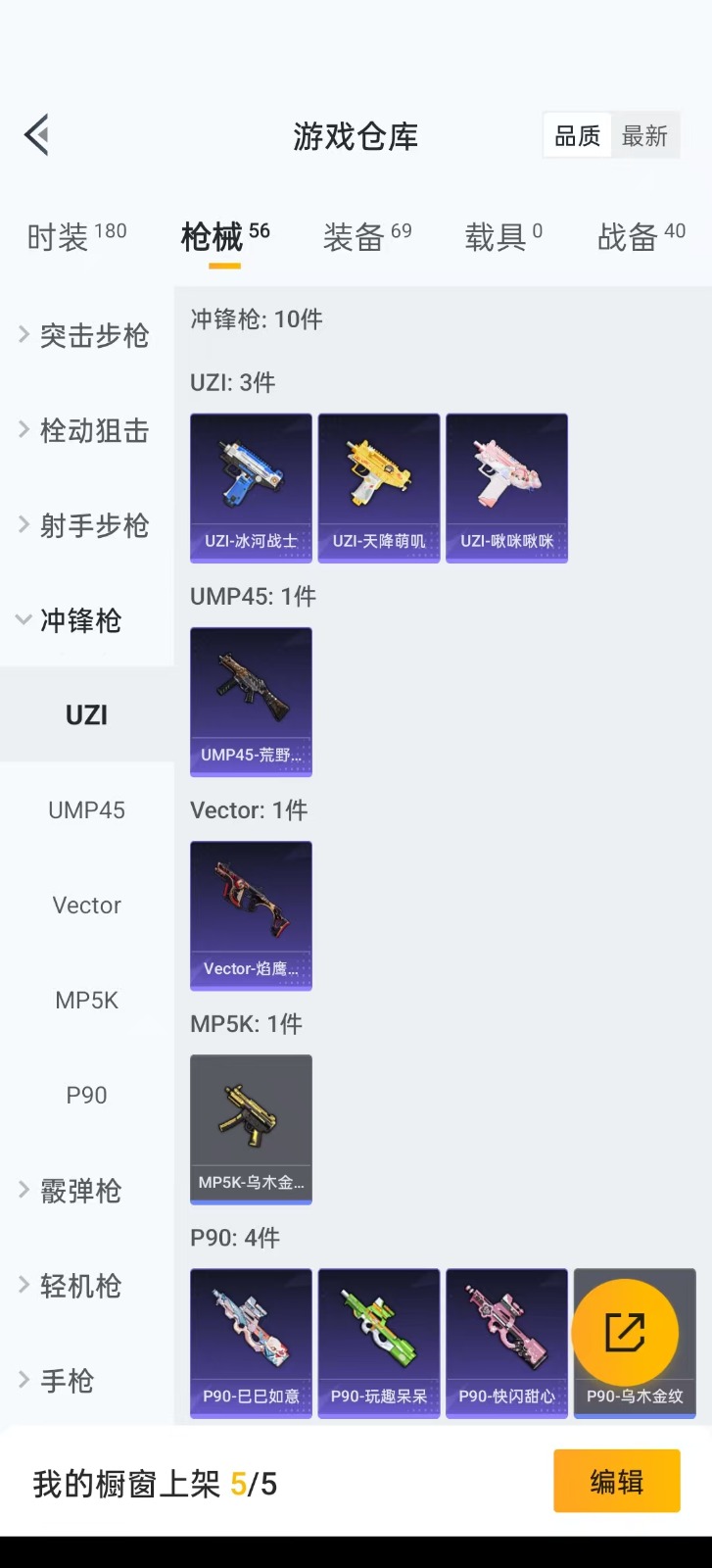Expand the 栓动狙击 category
The image size is (712, 1568).
coord(85,430)
